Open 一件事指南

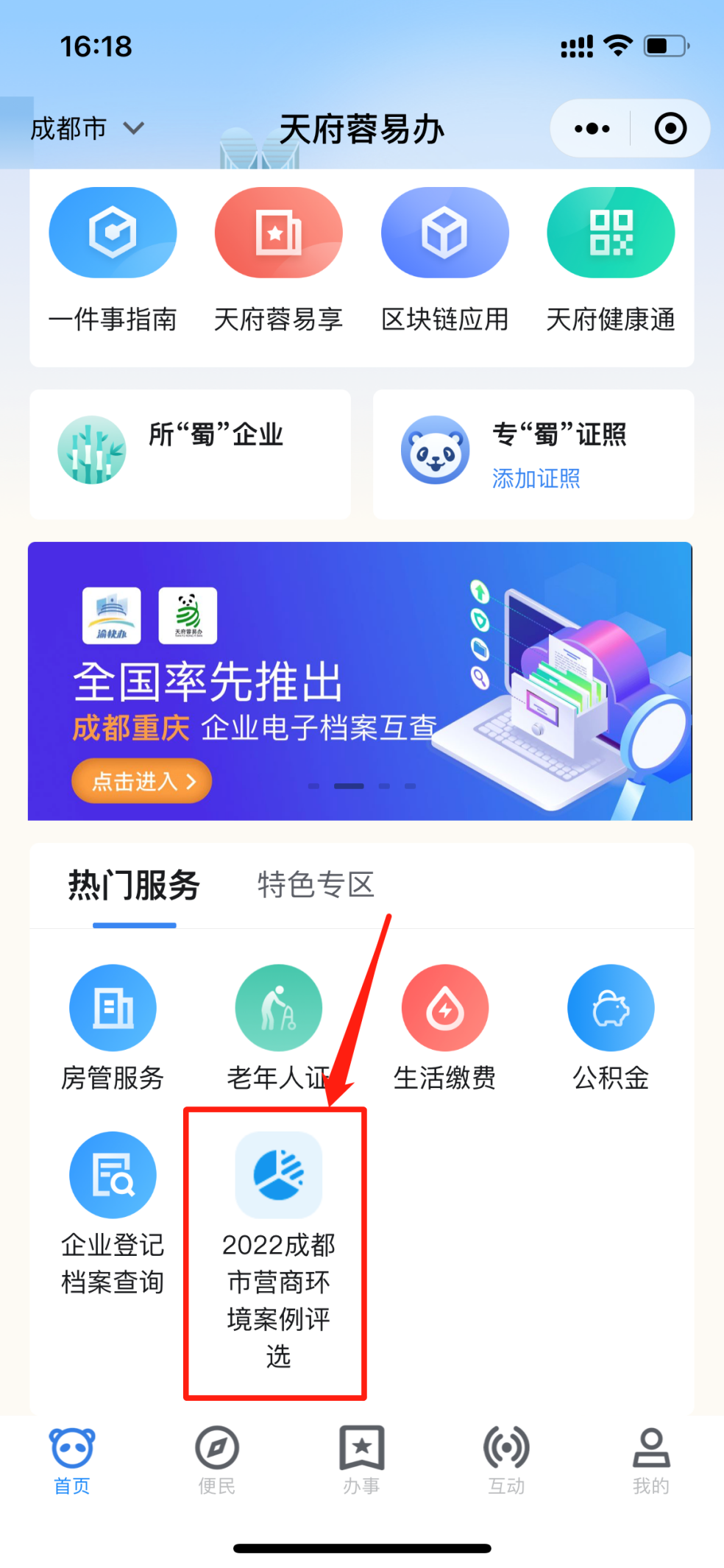(113, 259)
